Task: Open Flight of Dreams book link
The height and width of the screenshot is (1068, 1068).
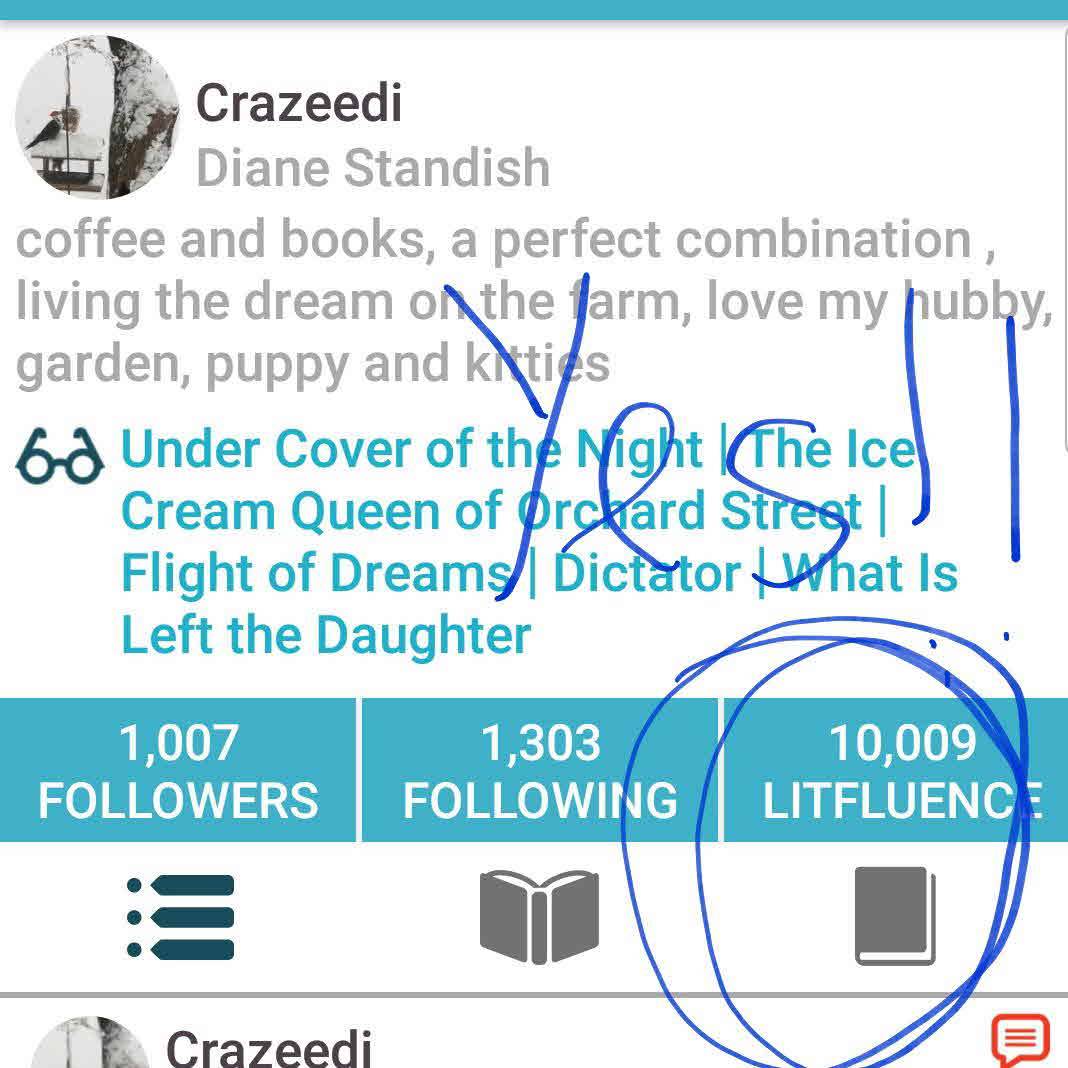Action: pyautogui.click(x=316, y=574)
